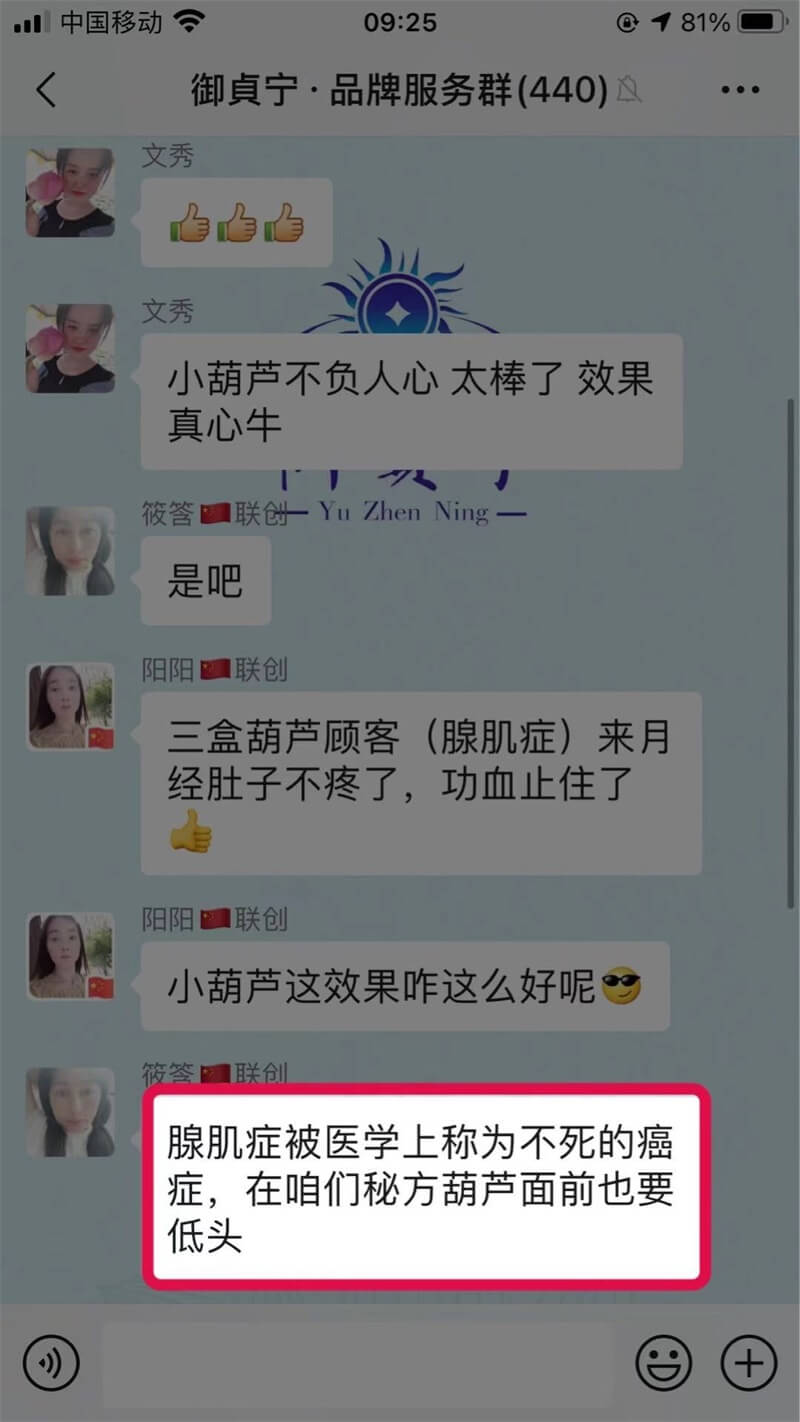This screenshot has height=1422, width=800.
Task: Open the plus attachments panel
Action: 749,1362
